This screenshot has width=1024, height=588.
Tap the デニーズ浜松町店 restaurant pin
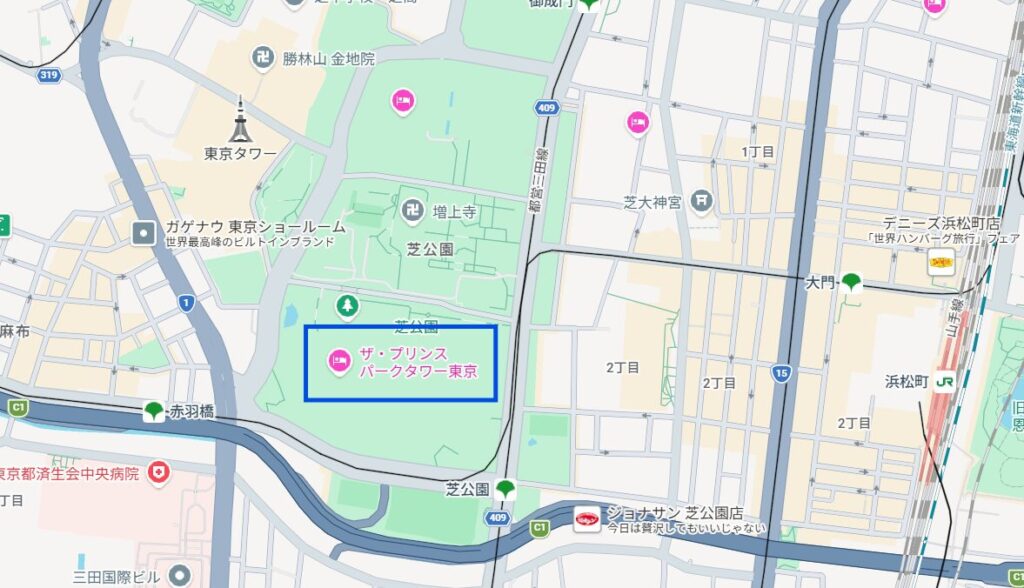tap(941, 262)
